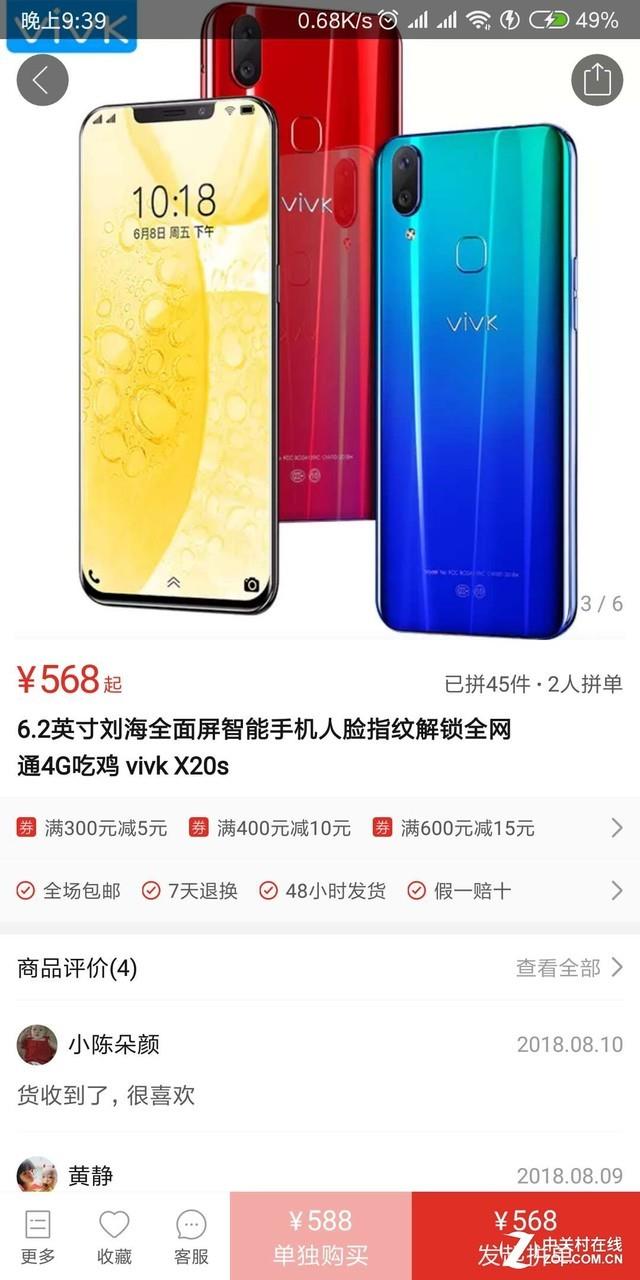Go back with the arrow icon
640x1280 pixels.
point(42,81)
